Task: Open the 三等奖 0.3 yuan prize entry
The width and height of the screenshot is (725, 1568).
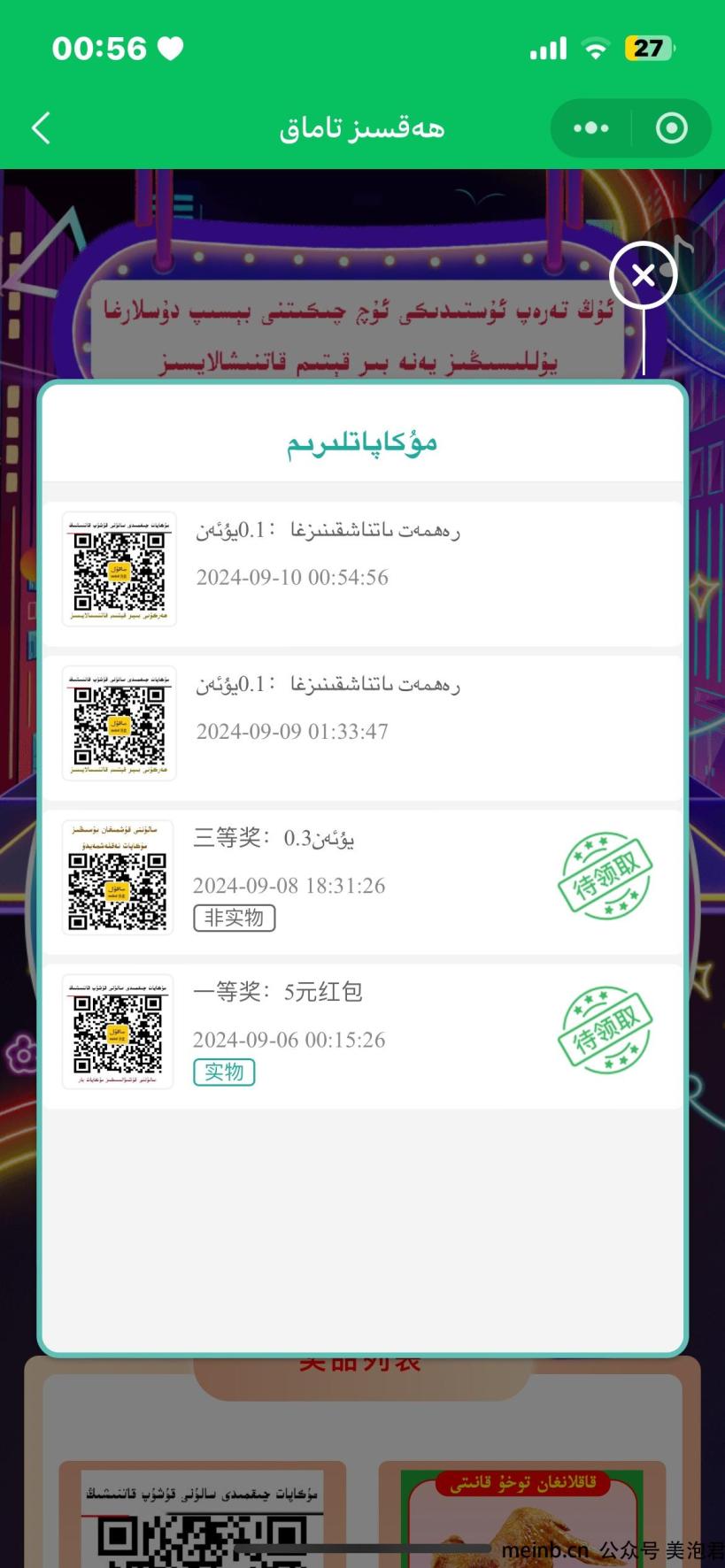Action: [x=363, y=880]
